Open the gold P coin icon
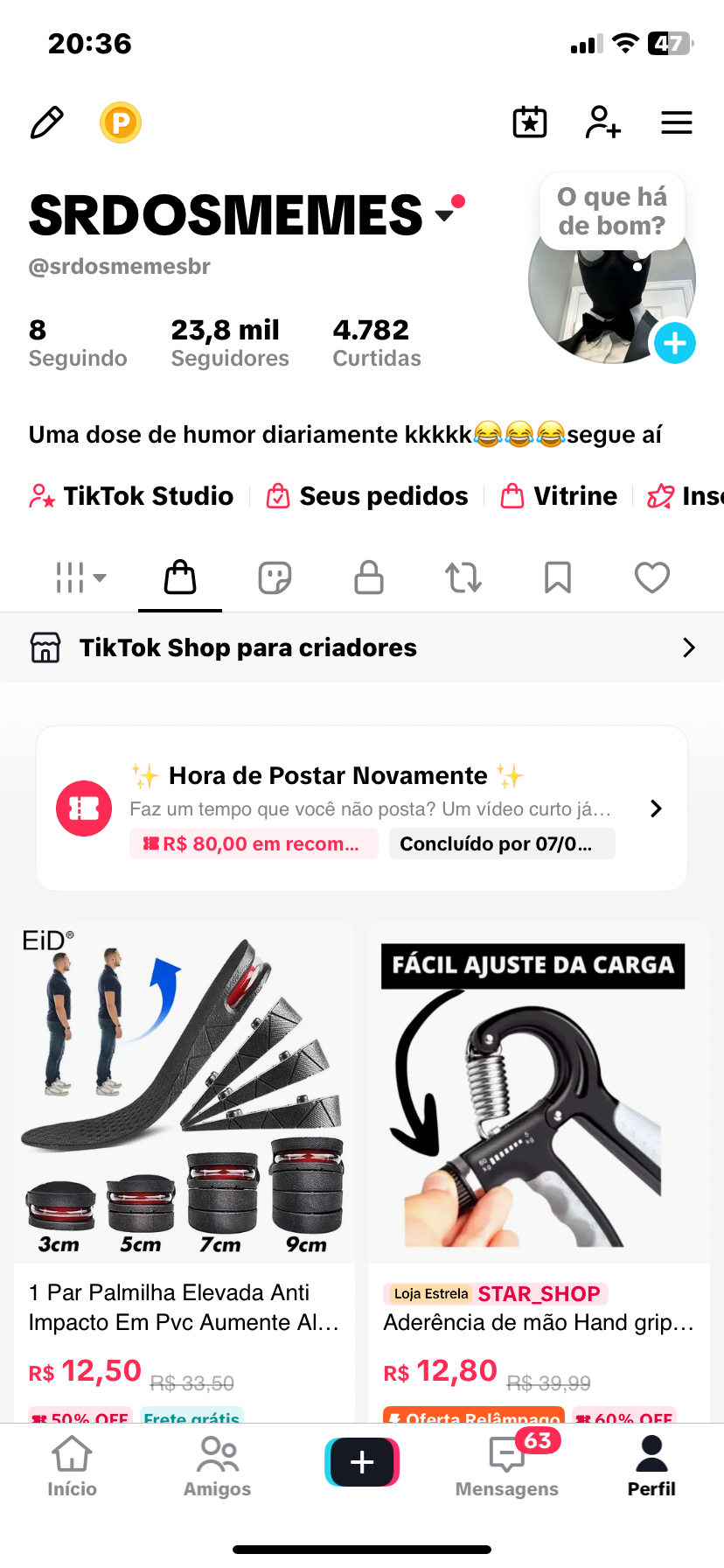The image size is (724, 1568). pos(121,122)
